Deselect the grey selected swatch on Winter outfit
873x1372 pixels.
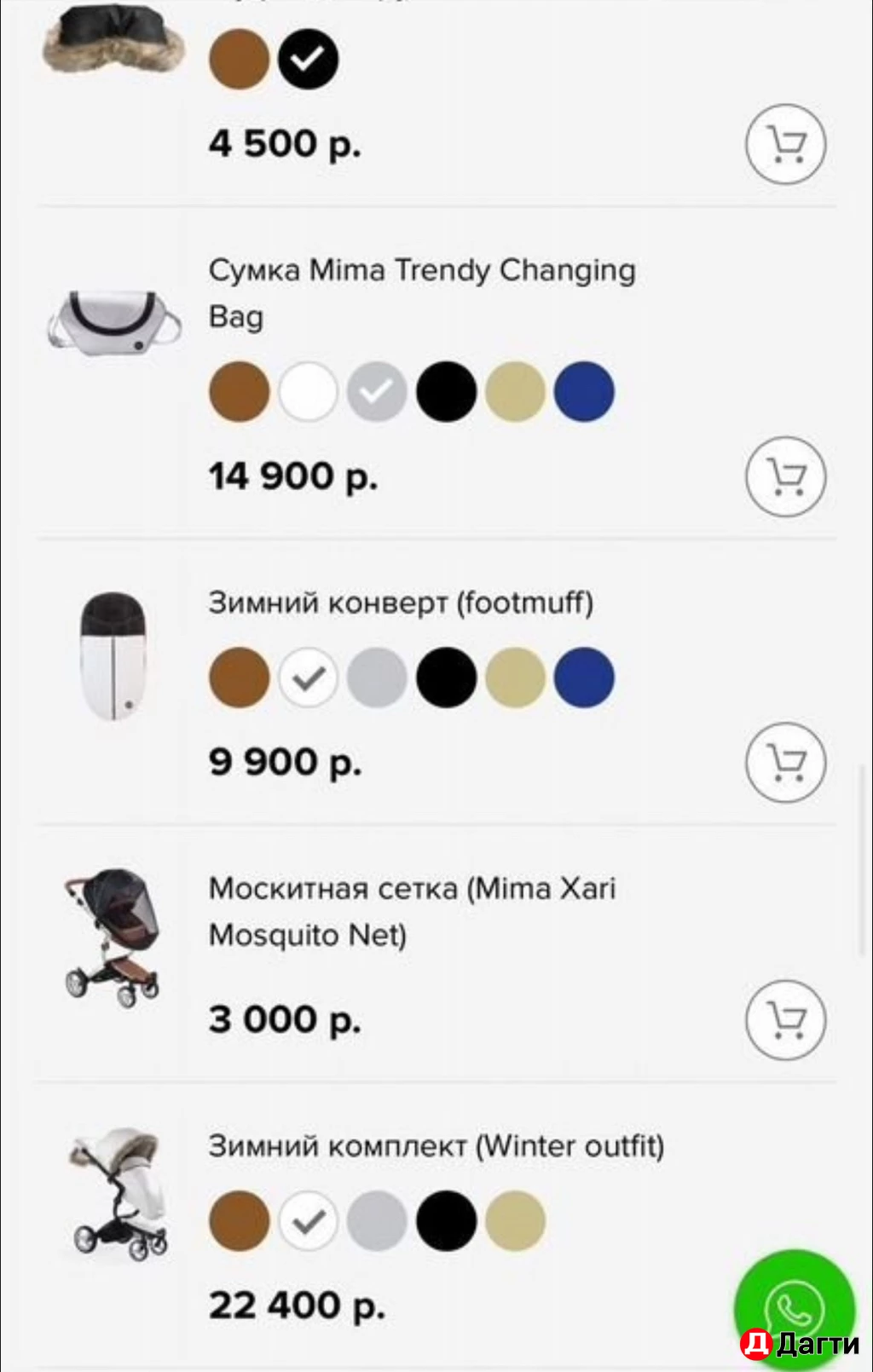pos(308,1220)
